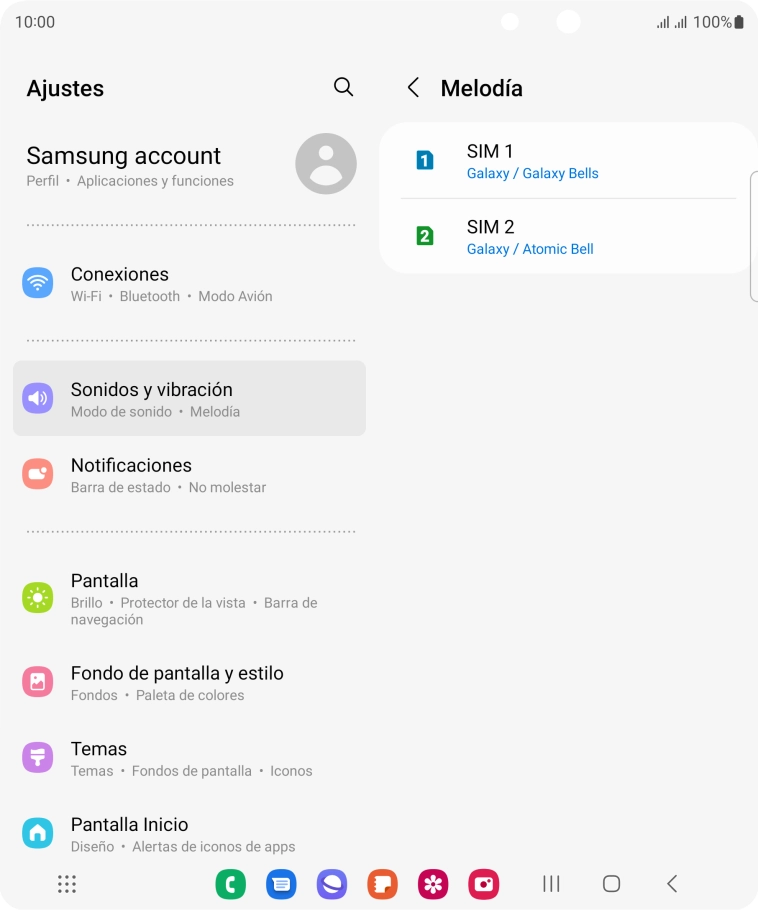Image resolution: width=758 pixels, height=910 pixels.
Task: Click the Fondo de pantalla y estilo icon
Action: [x=37, y=681]
